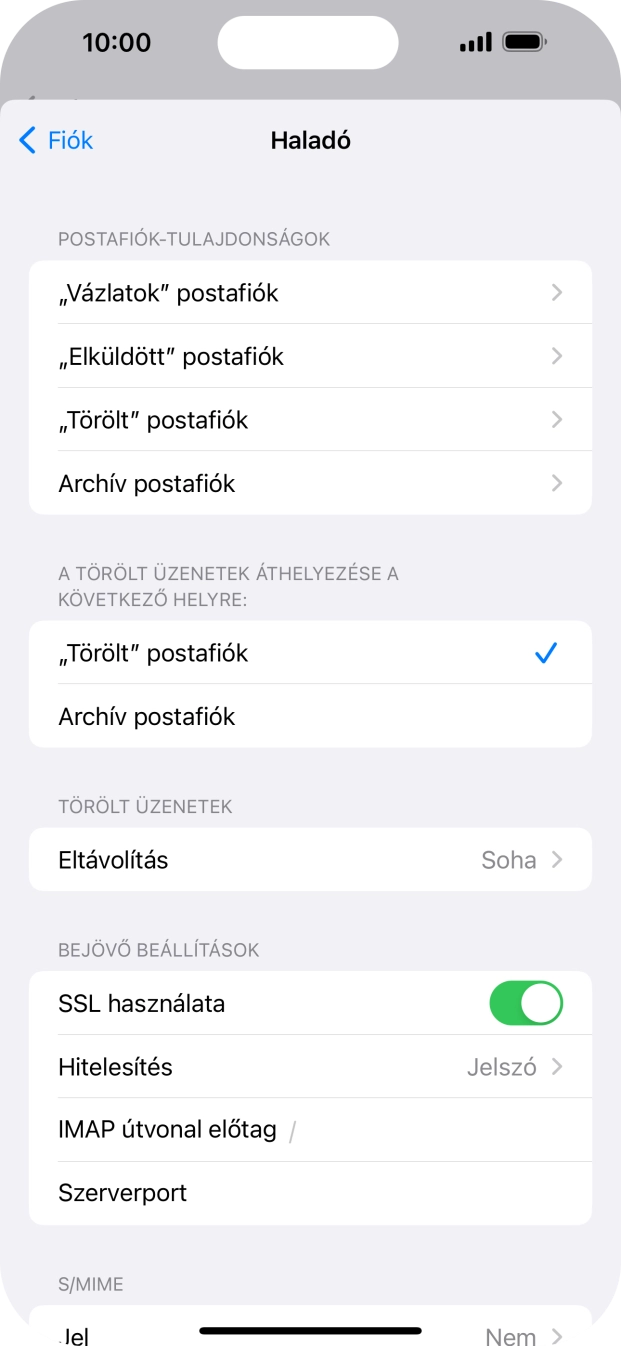Disable the SSL használata switch

click(525, 1003)
